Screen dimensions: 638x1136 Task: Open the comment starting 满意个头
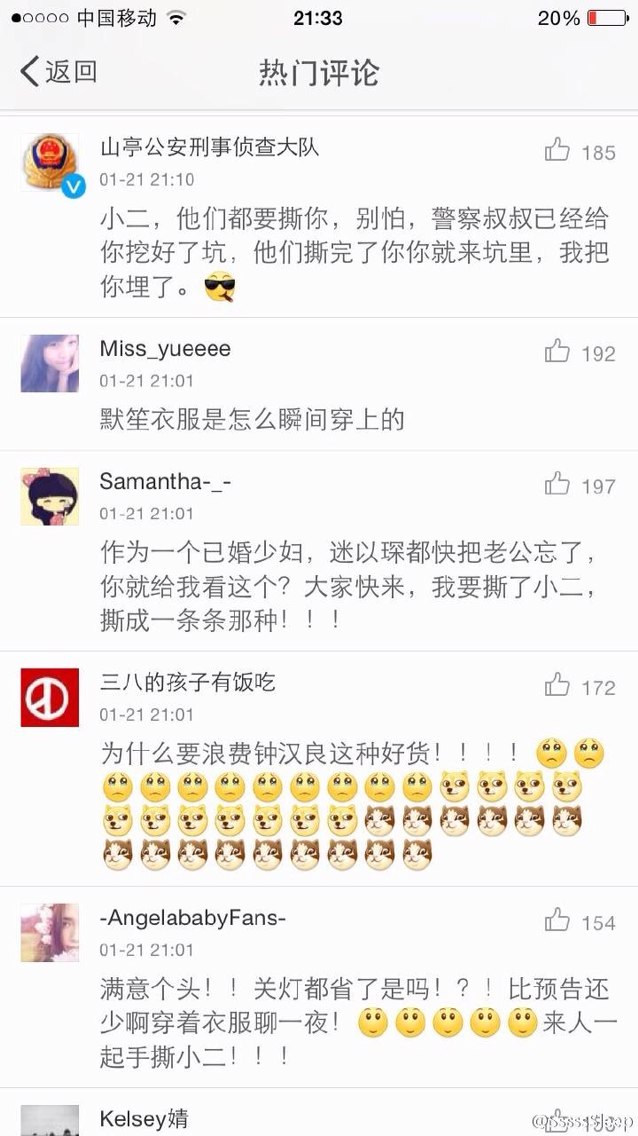pos(358,1022)
